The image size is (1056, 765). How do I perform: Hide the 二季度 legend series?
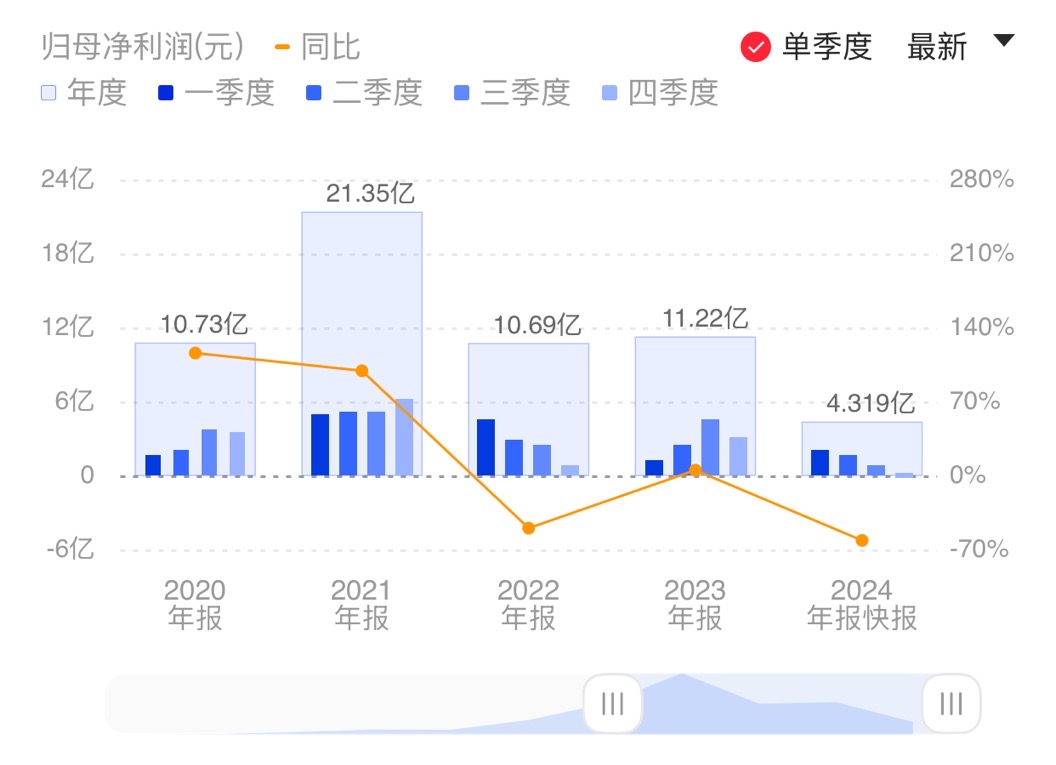(363, 93)
